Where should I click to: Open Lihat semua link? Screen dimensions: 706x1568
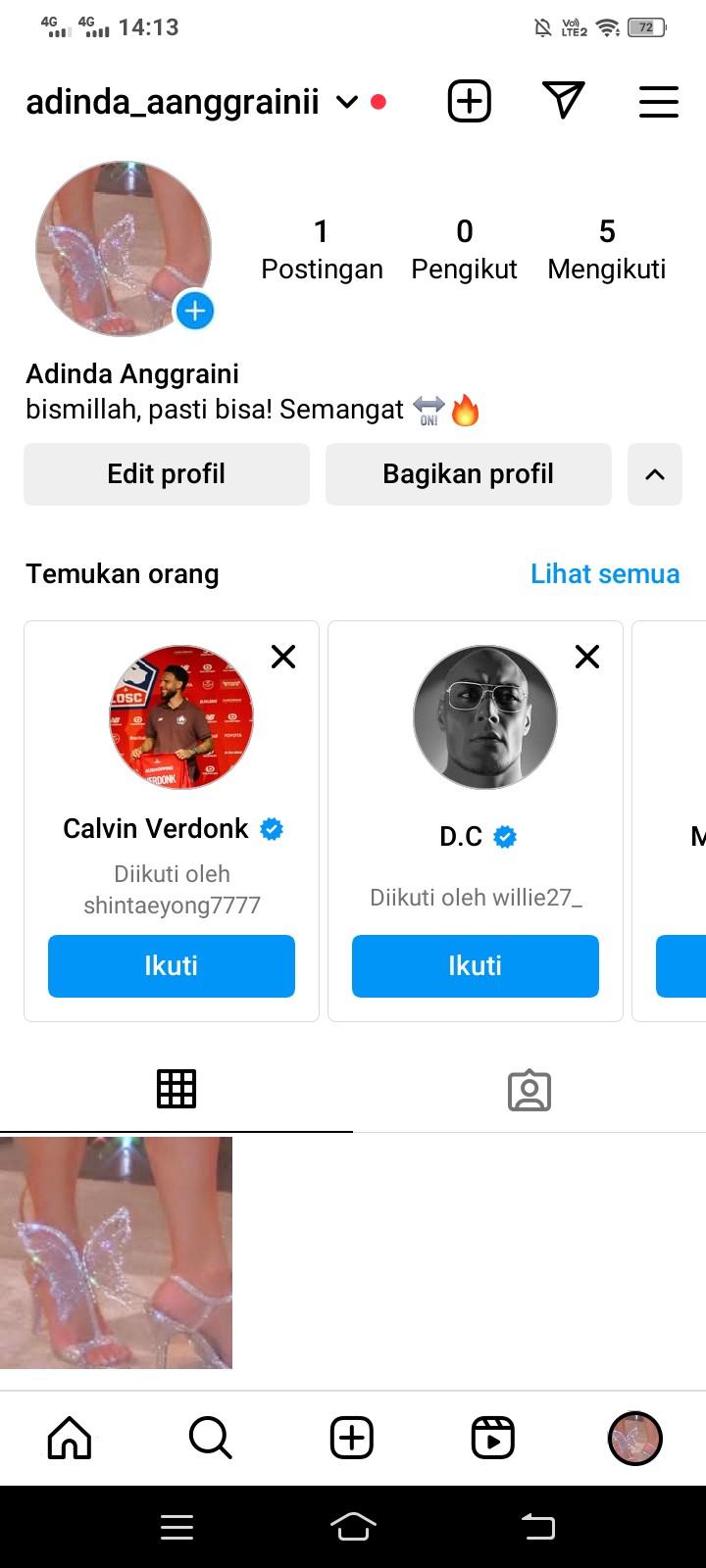click(x=604, y=574)
